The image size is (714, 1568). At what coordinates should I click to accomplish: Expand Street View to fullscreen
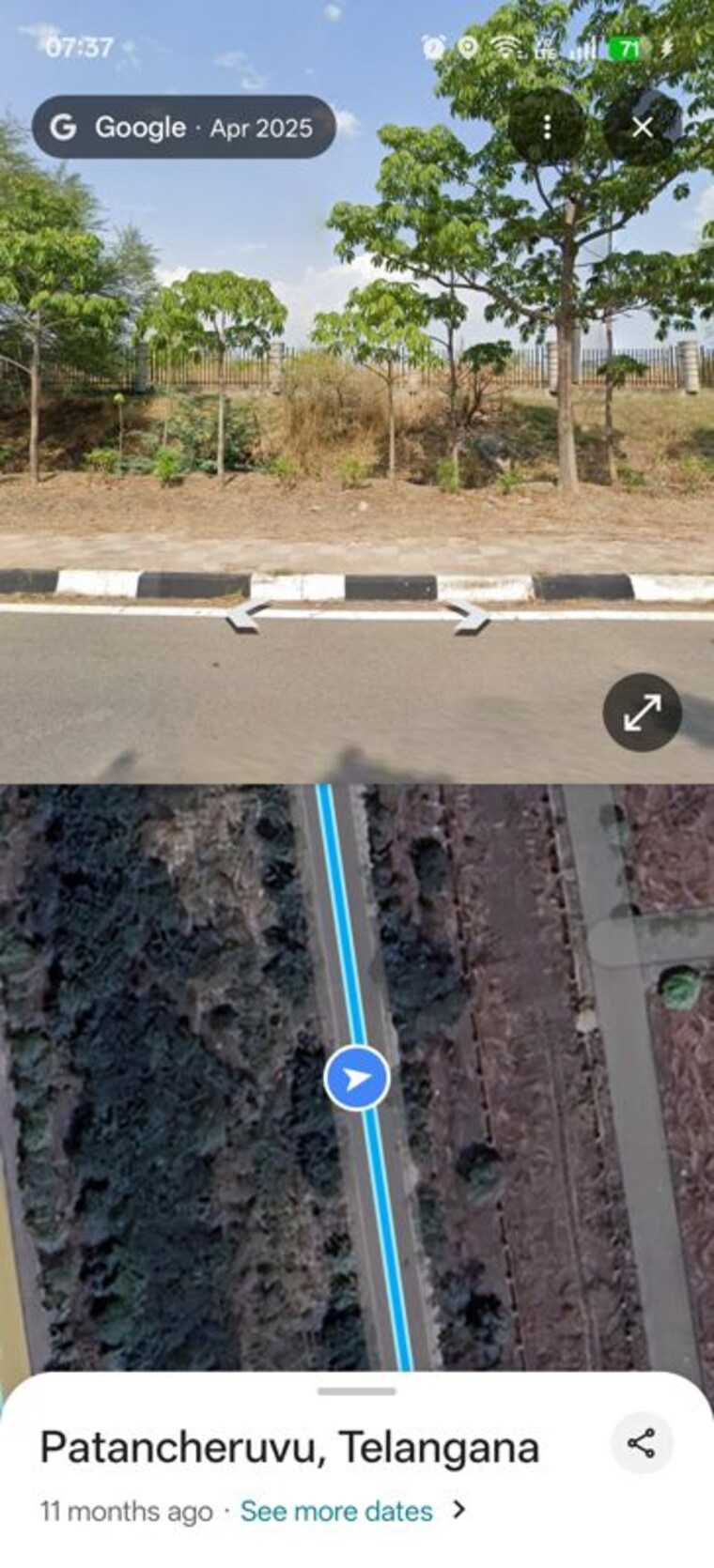pos(642,714)
